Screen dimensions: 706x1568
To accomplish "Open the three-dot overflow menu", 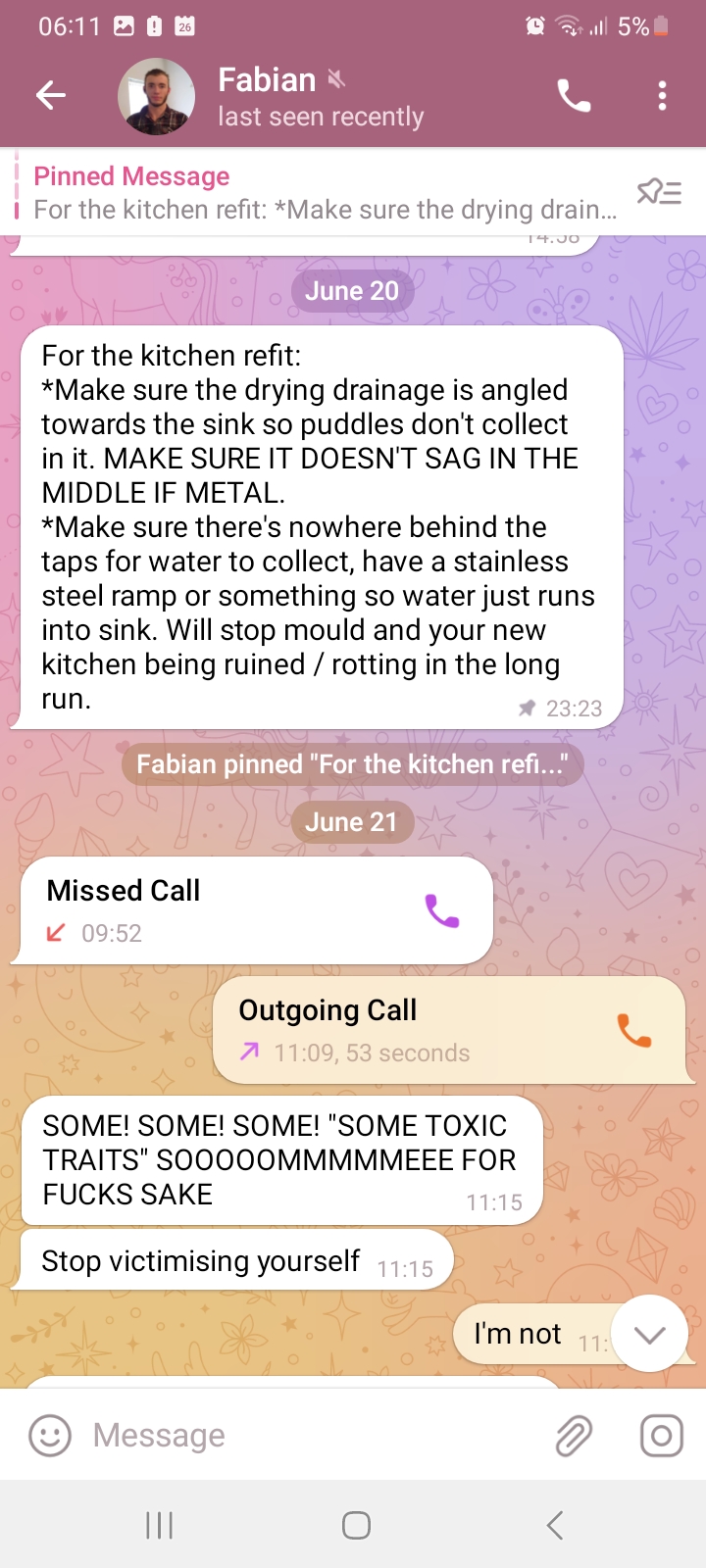I will 663,96.
